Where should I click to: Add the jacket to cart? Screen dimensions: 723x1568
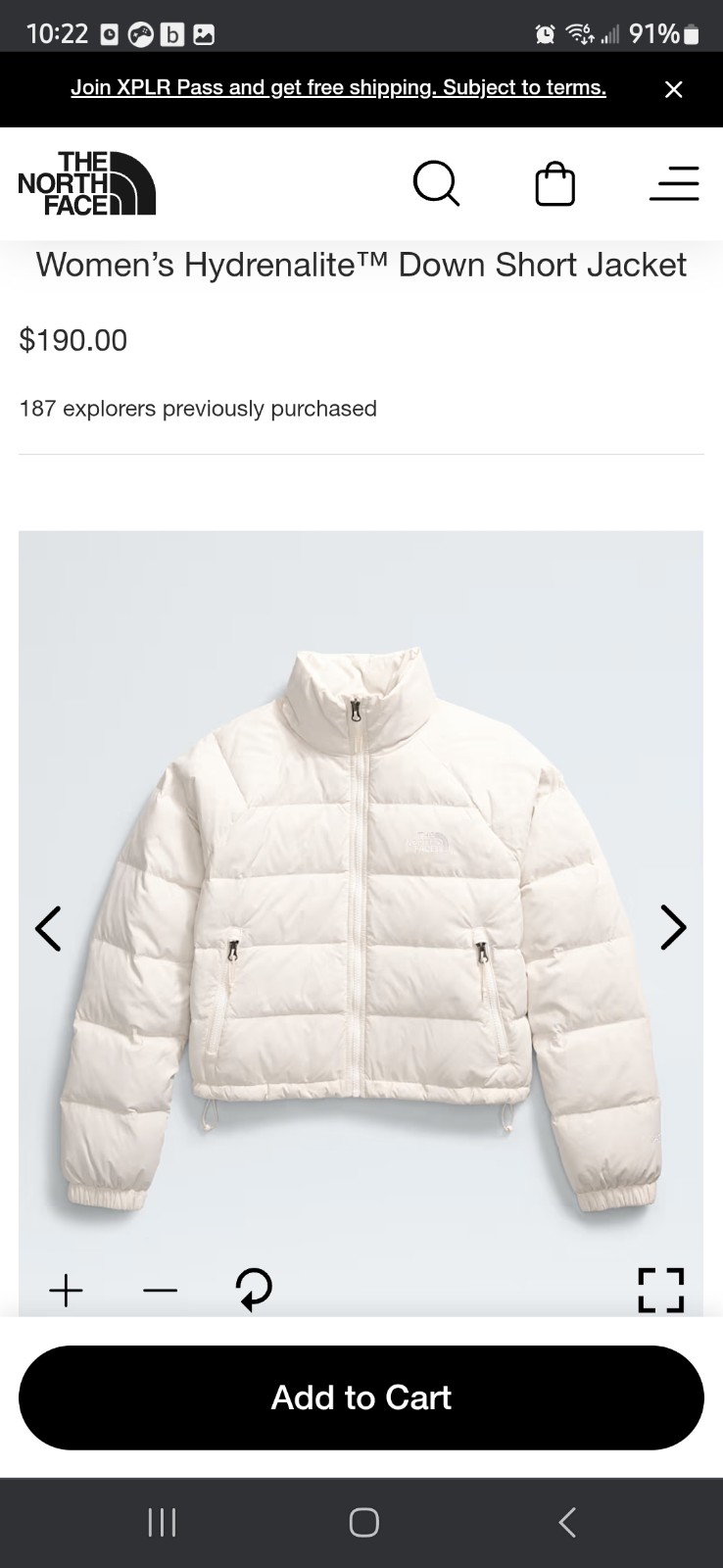click(361, 1397)
